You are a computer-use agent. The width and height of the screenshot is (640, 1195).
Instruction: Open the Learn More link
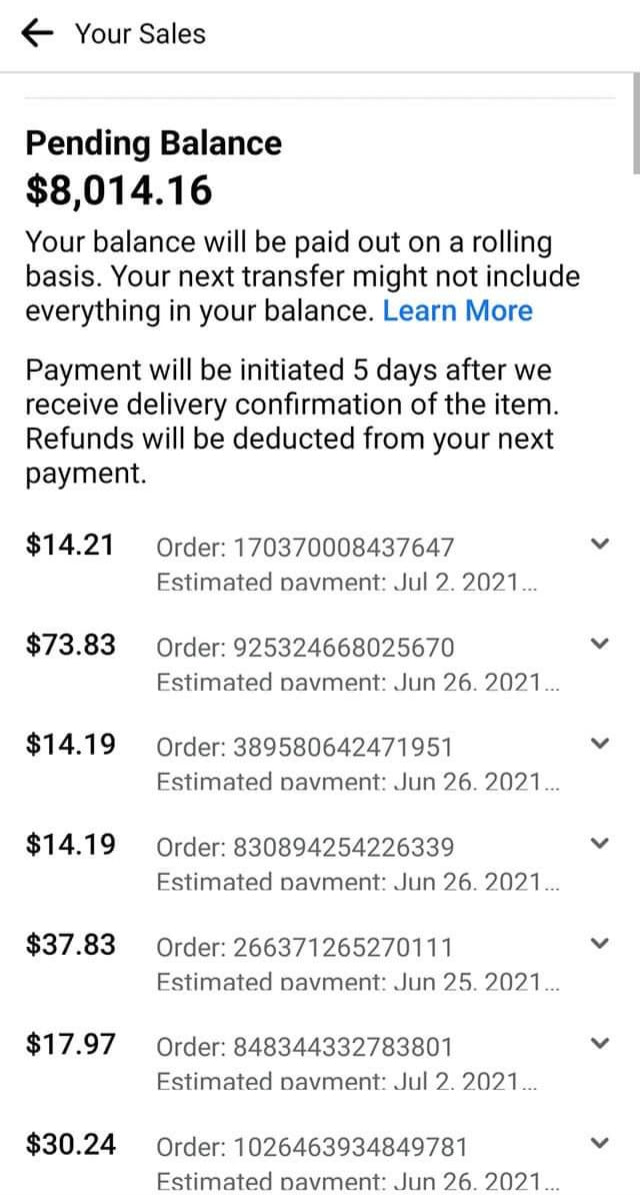coord(457,311)
